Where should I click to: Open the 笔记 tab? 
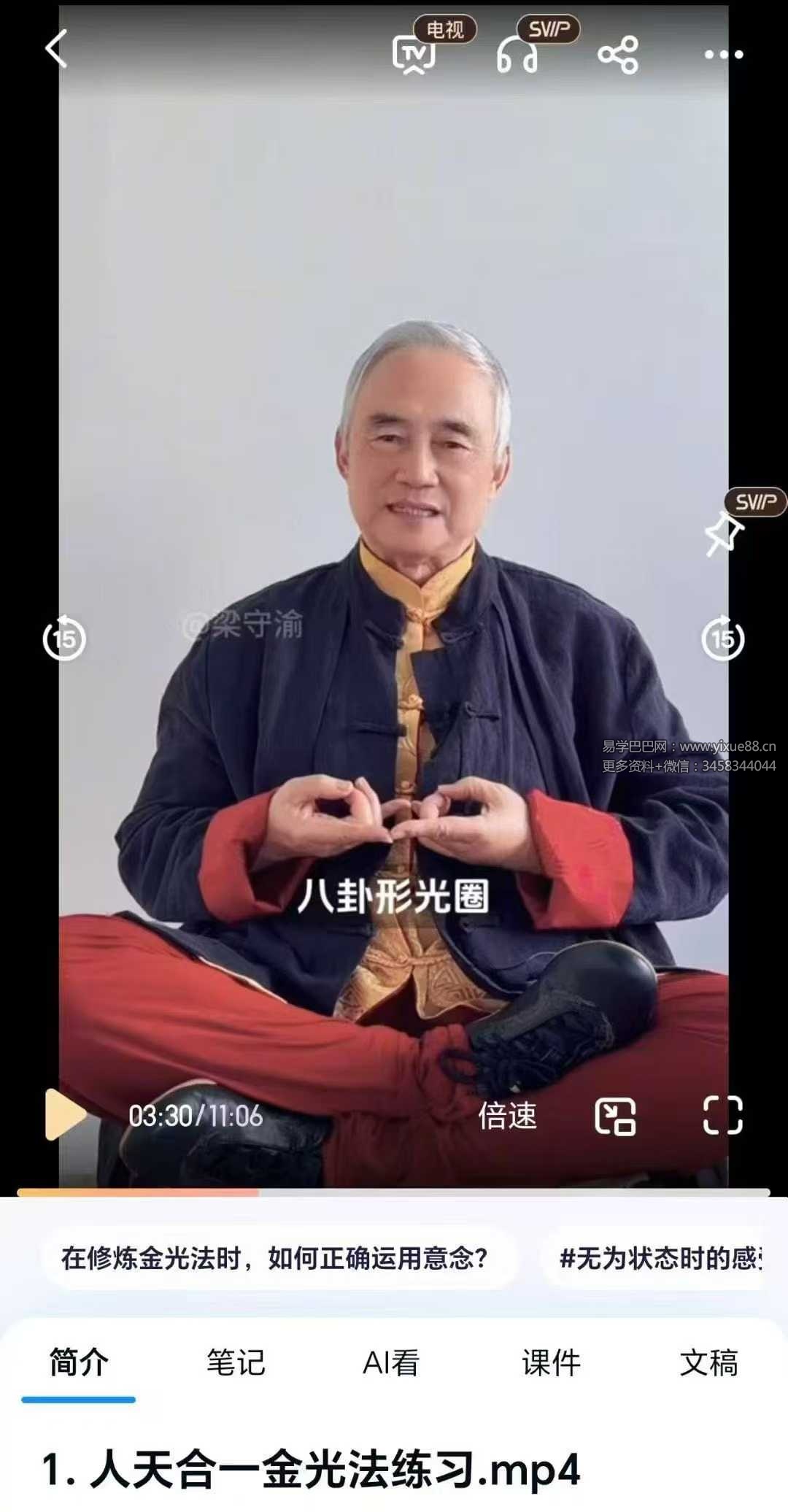tap(236, 1362)
